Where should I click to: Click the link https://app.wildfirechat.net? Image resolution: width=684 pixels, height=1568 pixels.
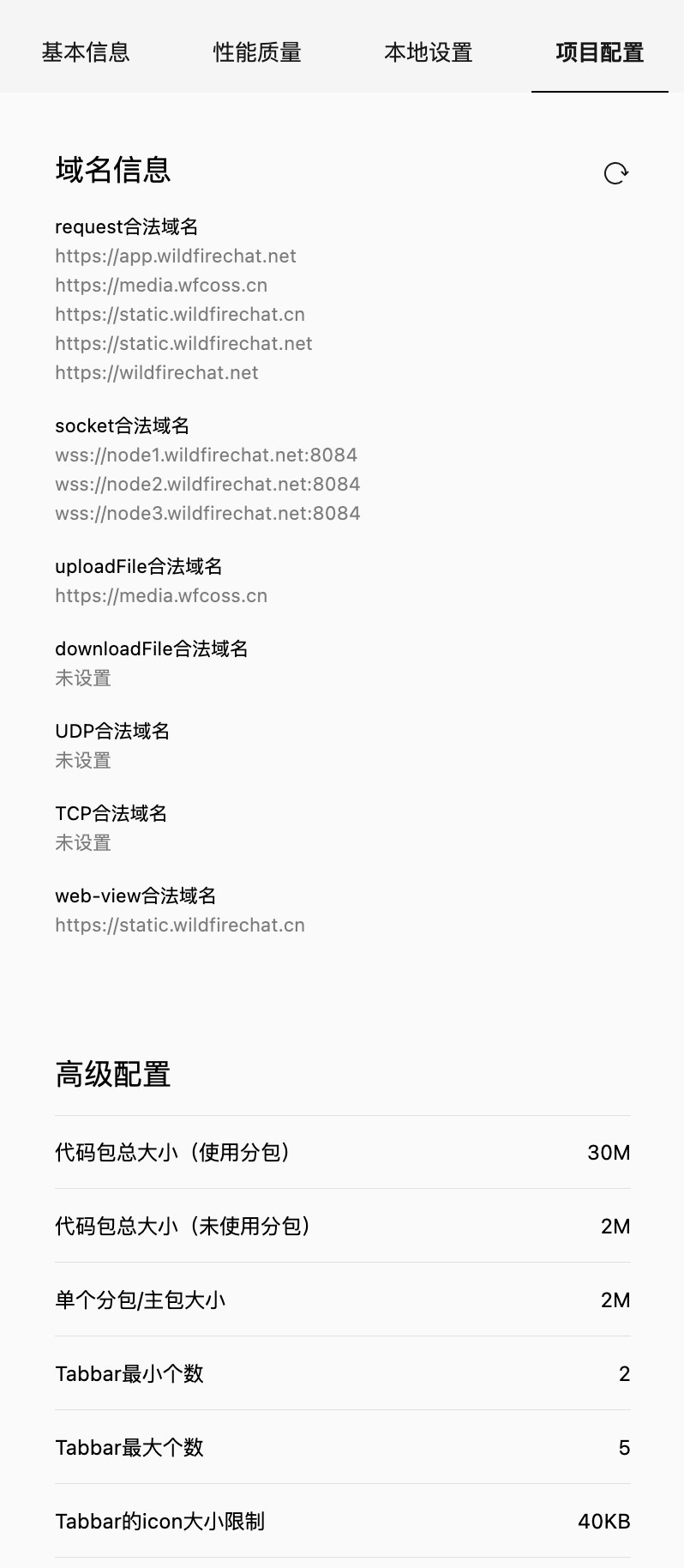(176, 256)
